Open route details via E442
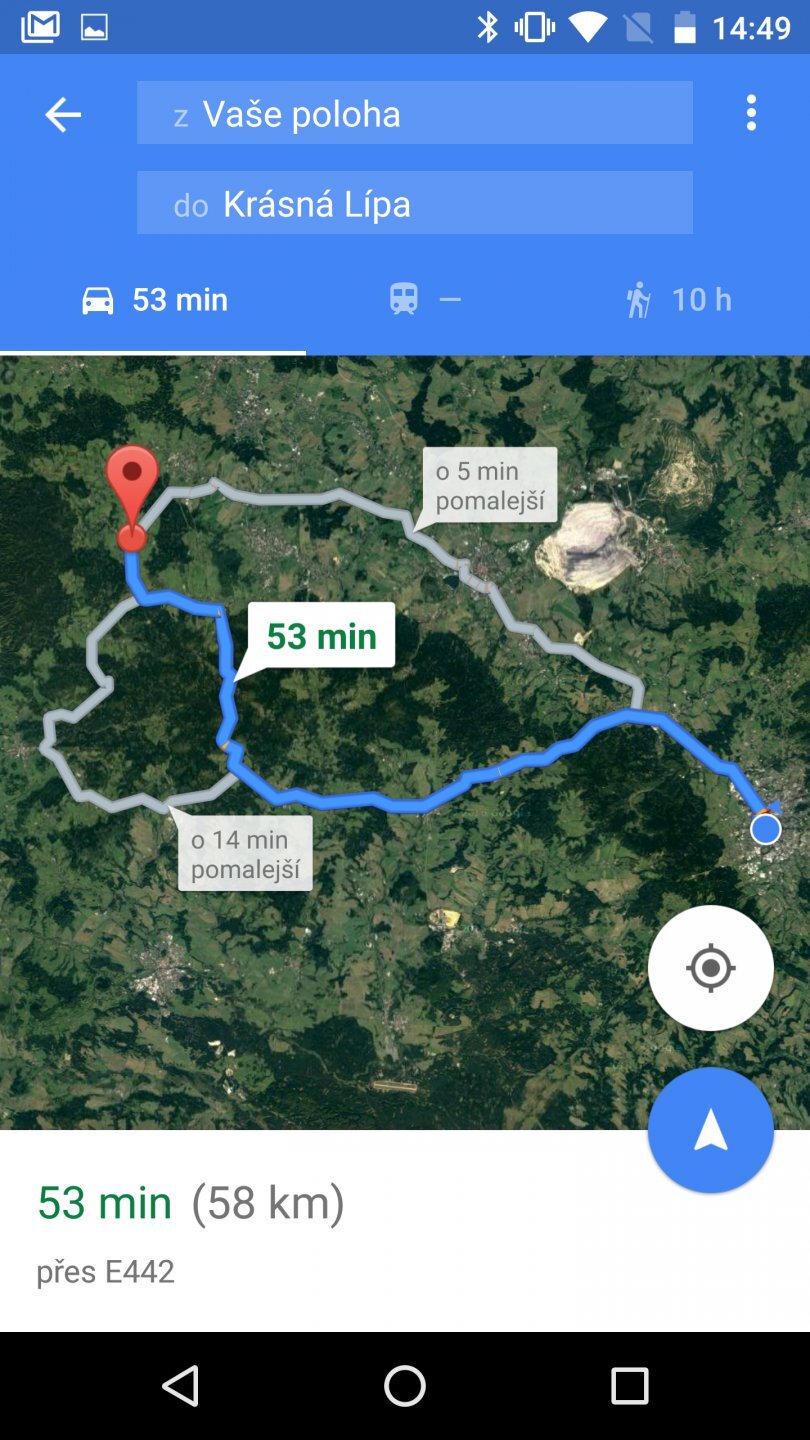Viewport: 810px width, 1440px height. point(190,1232)
